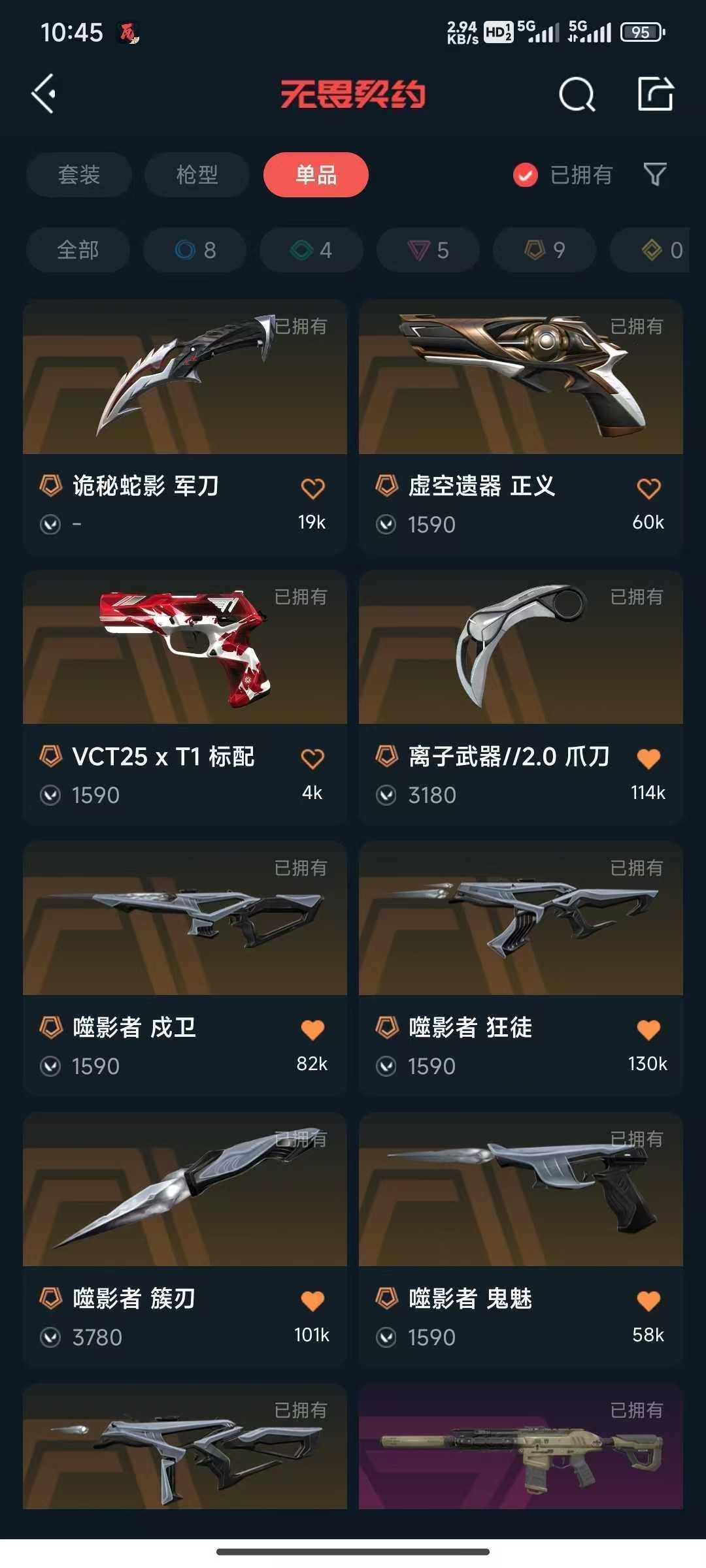Select the green Deluxe-tier rarity filter showing 4
The width and height of the screenshot is (706, 1568).
pos(311,250)
